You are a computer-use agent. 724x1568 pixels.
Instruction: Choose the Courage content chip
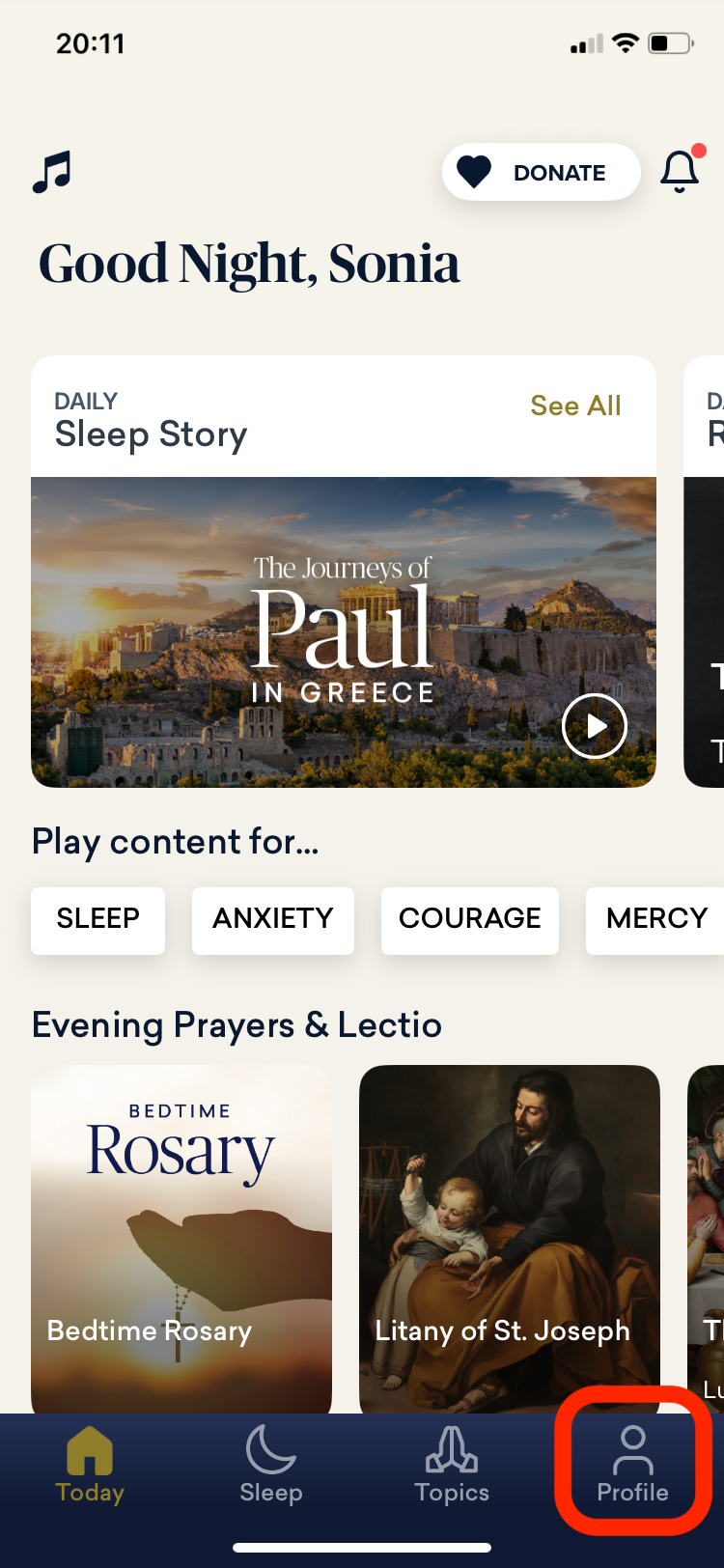(x=469, y=919)
